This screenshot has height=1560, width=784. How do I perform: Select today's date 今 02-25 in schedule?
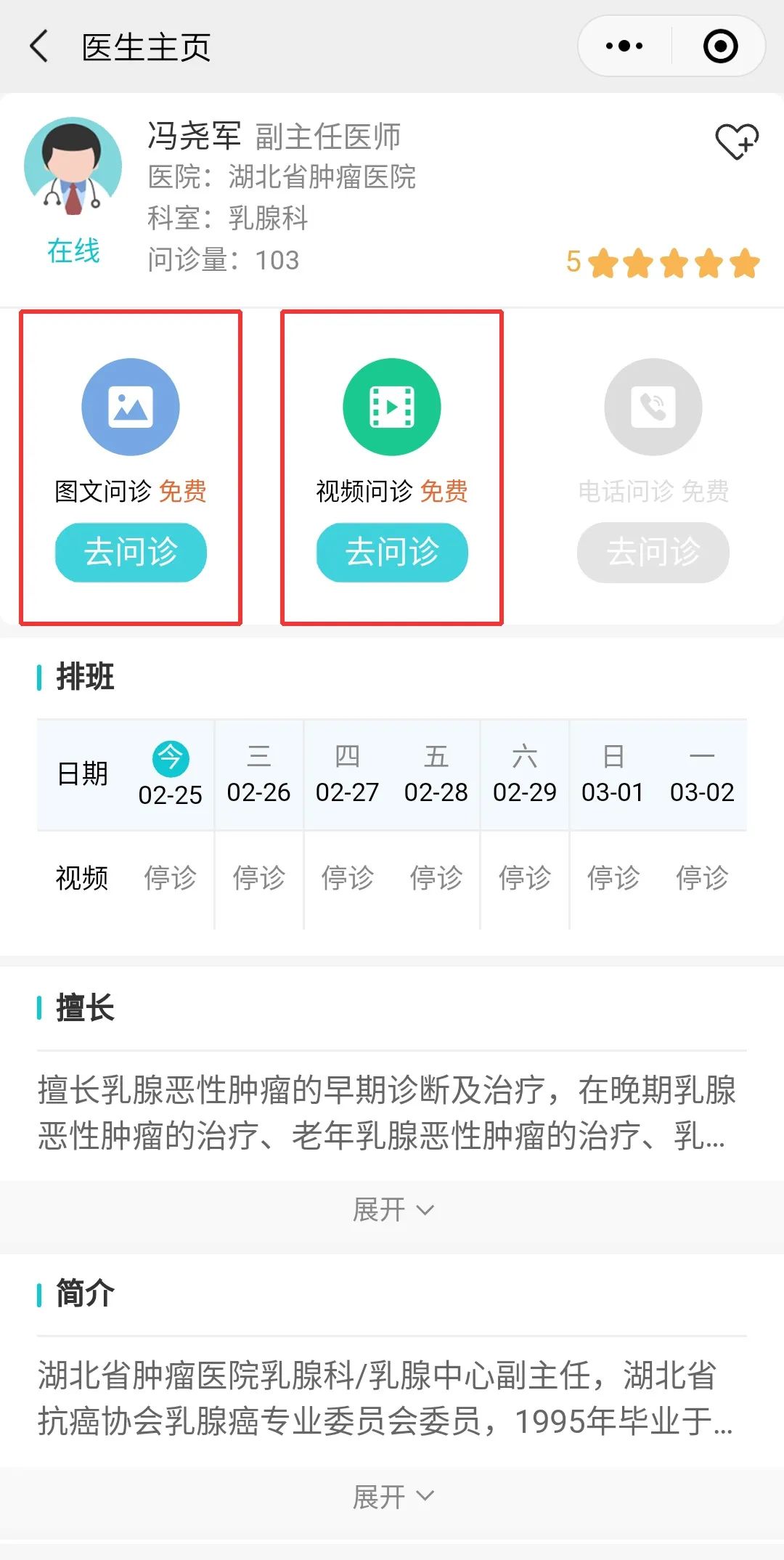pyautogui.click(x=169, y=773)
